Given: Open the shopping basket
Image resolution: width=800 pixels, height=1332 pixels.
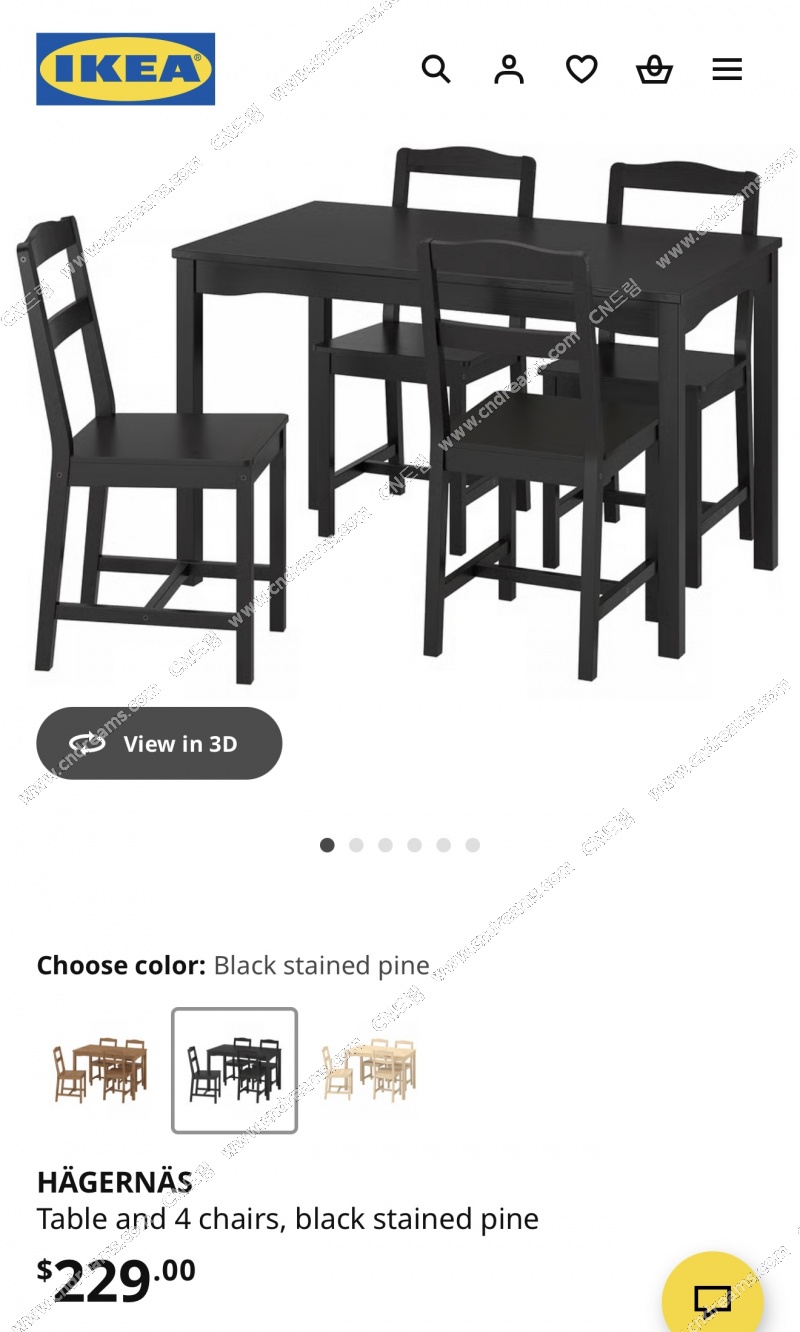Looking at the screenshot, I should click(654, 69).
